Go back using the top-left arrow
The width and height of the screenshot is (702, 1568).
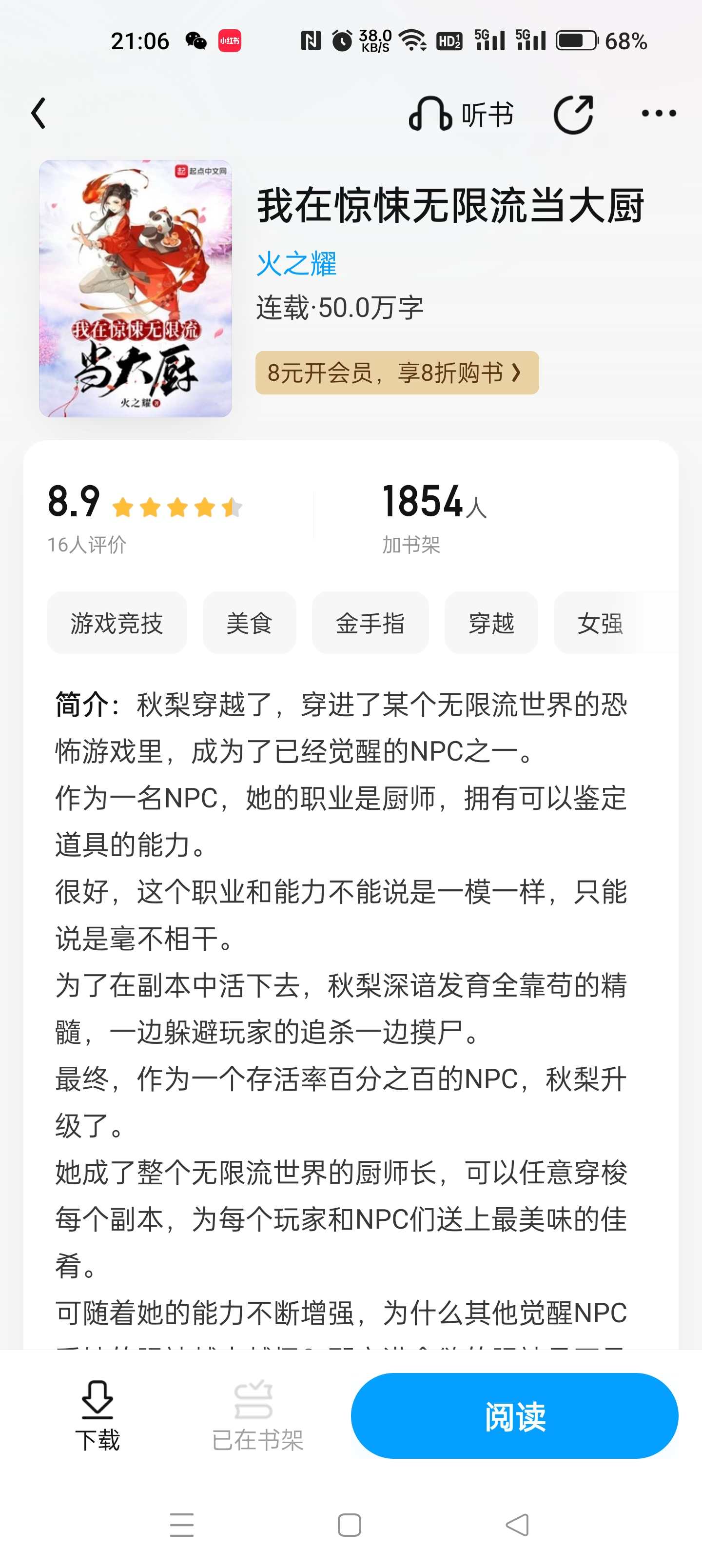pyautogui.click(x=39, y=113)
